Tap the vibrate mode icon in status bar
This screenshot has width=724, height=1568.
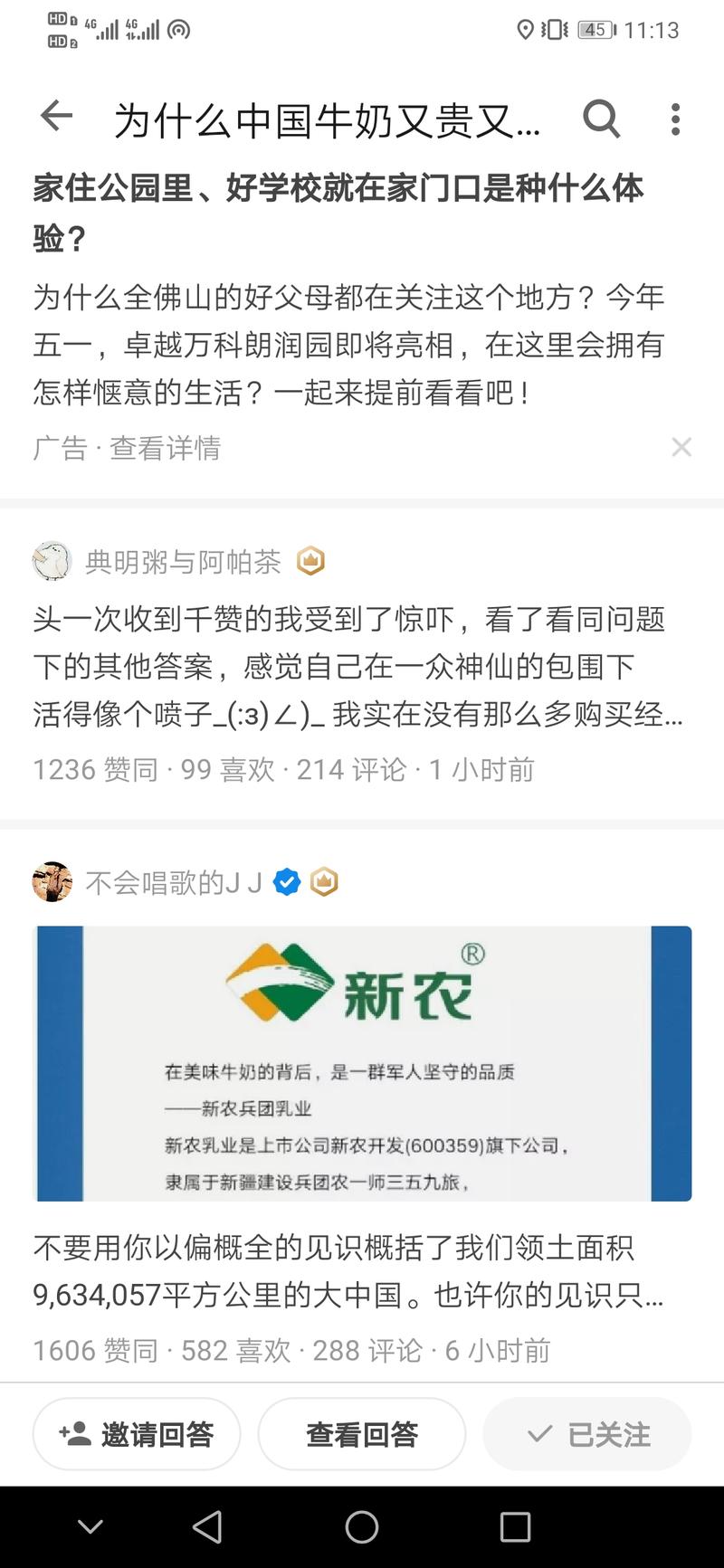coord(553,30)
